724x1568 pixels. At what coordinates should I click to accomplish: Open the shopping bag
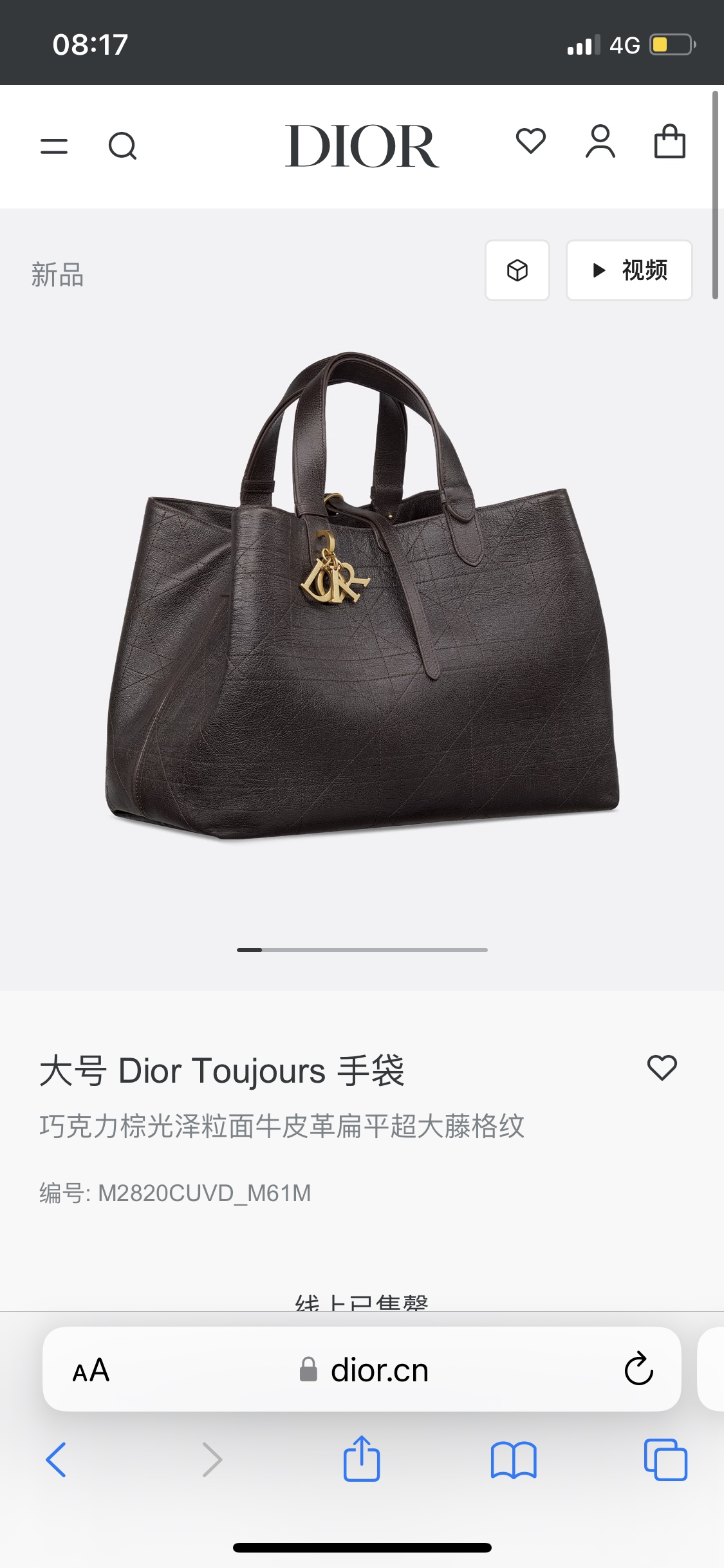pyautogui.click(x=670, y=141)
